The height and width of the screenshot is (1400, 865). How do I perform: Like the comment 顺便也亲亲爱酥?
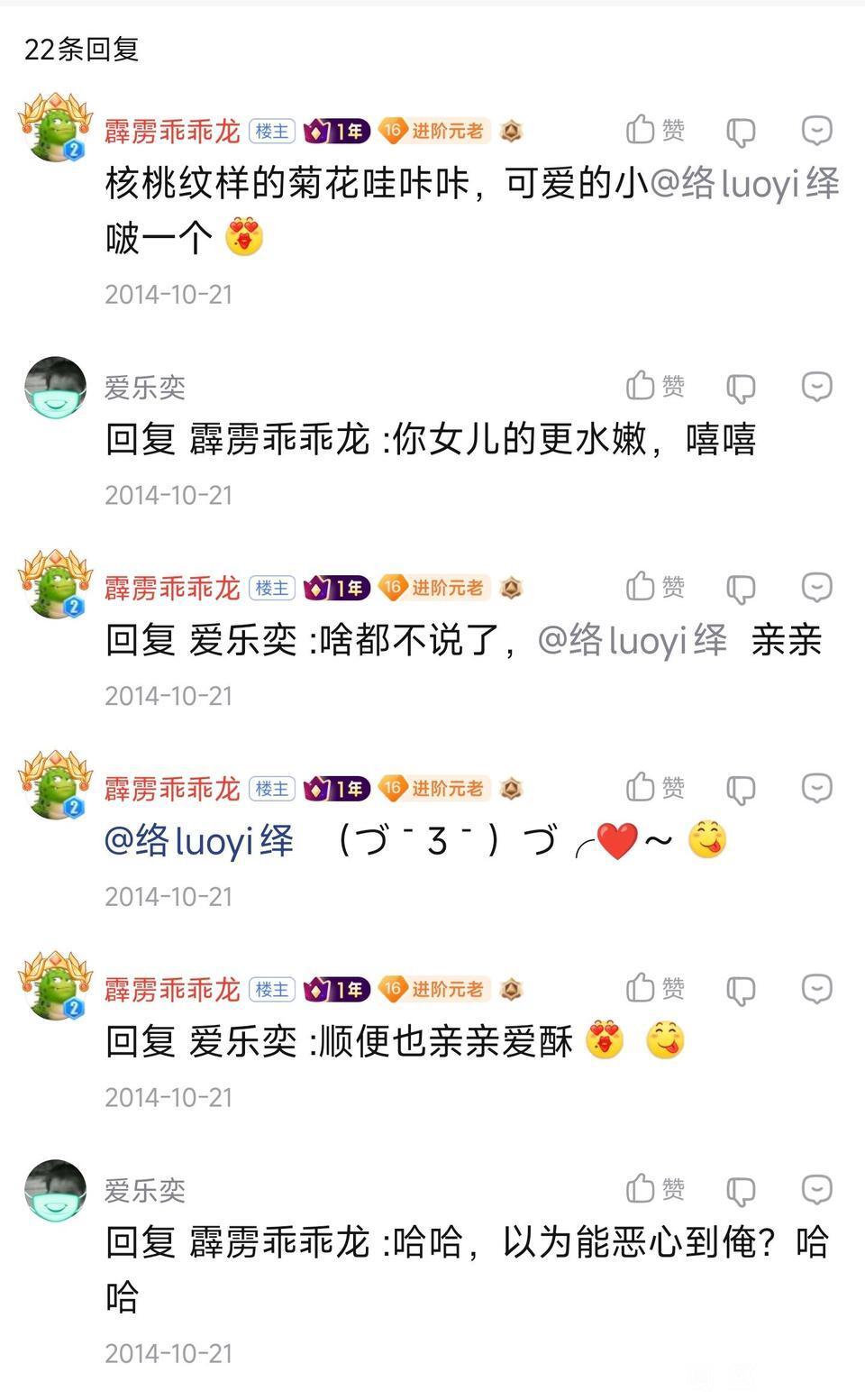656,988
